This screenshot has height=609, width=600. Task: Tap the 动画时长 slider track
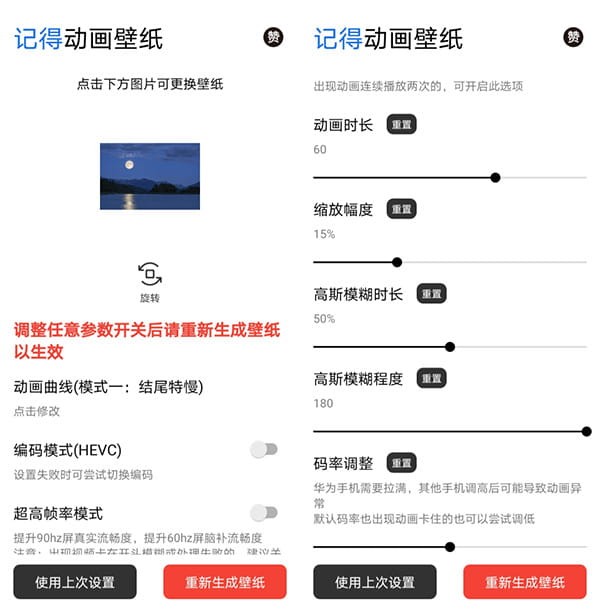(x=450, y=177)
